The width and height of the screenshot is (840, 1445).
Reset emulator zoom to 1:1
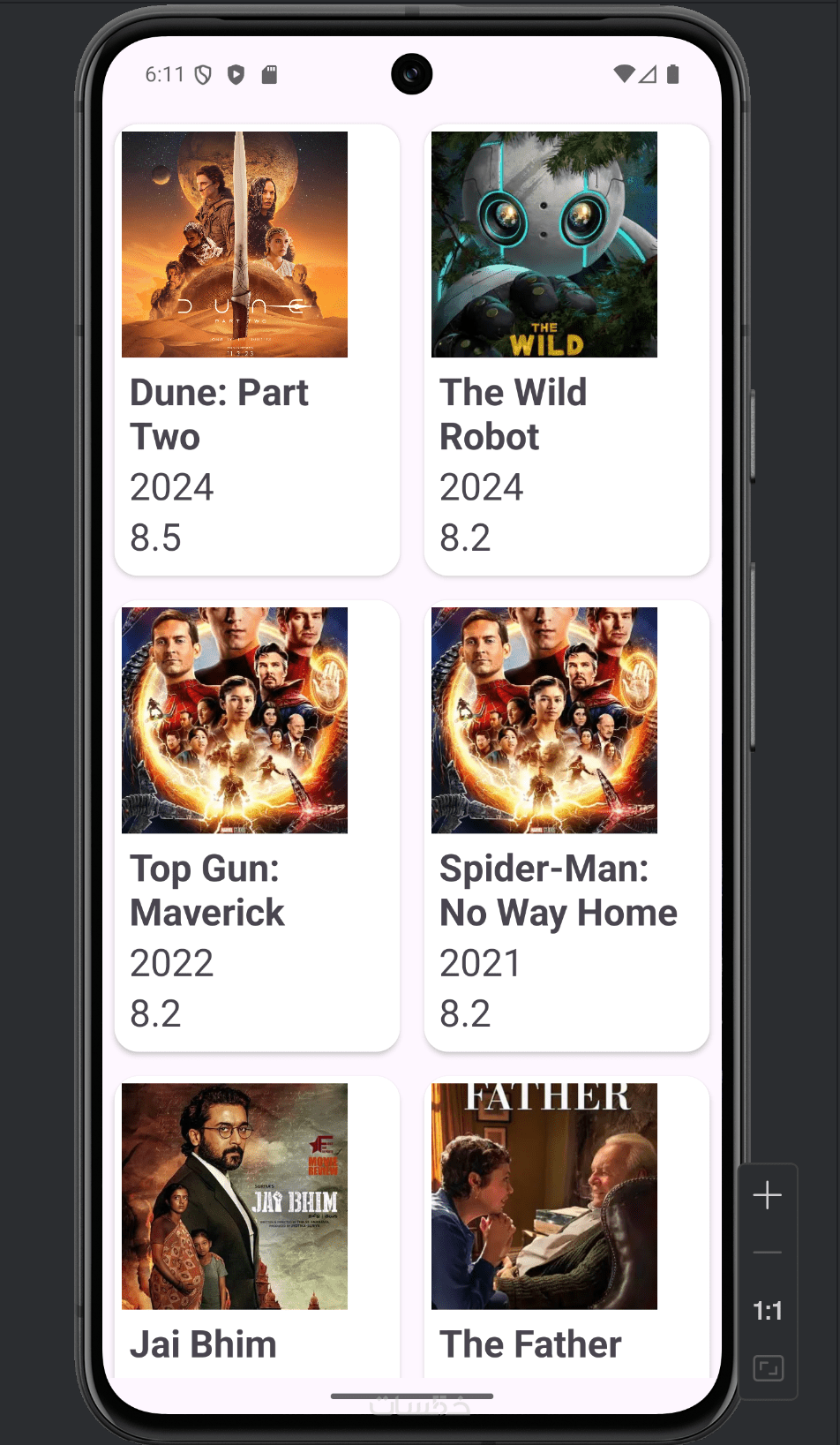(767, 1311)
